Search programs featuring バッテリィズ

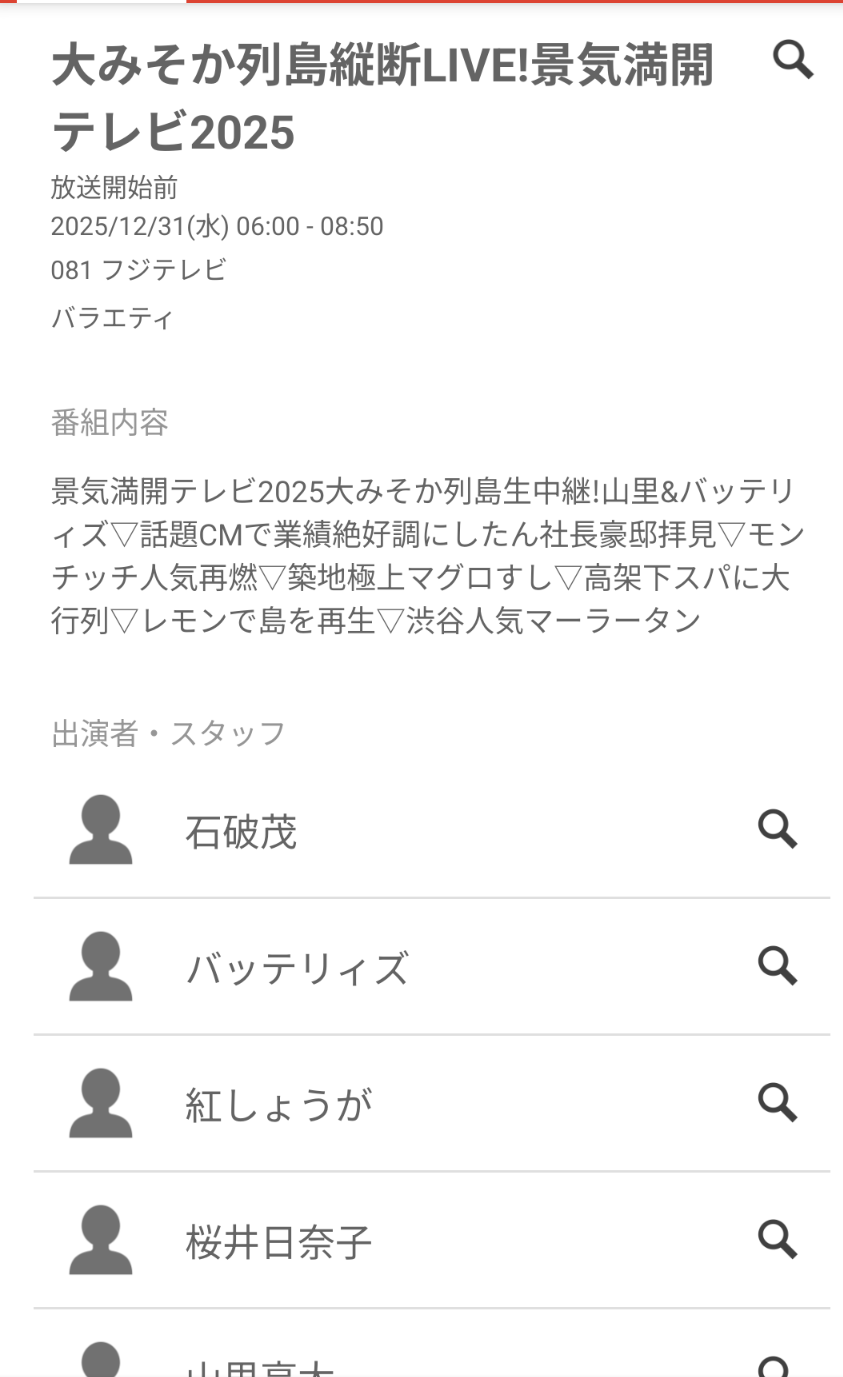pyautogui.click(x=777, y=966)
